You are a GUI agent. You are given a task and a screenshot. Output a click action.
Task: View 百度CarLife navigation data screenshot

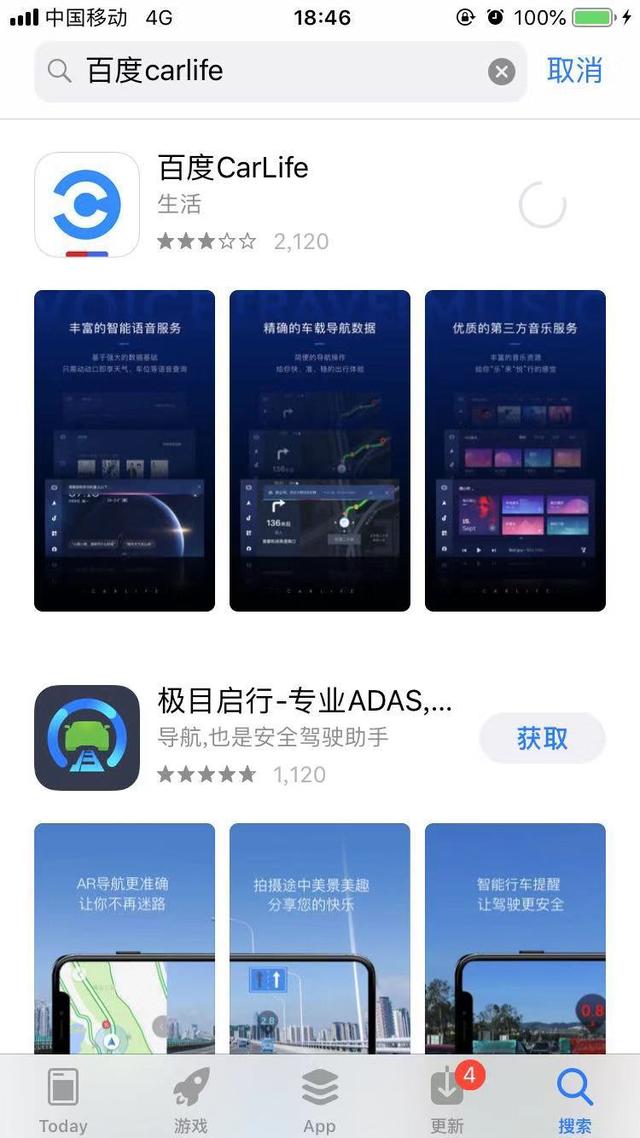coord(320,450)
